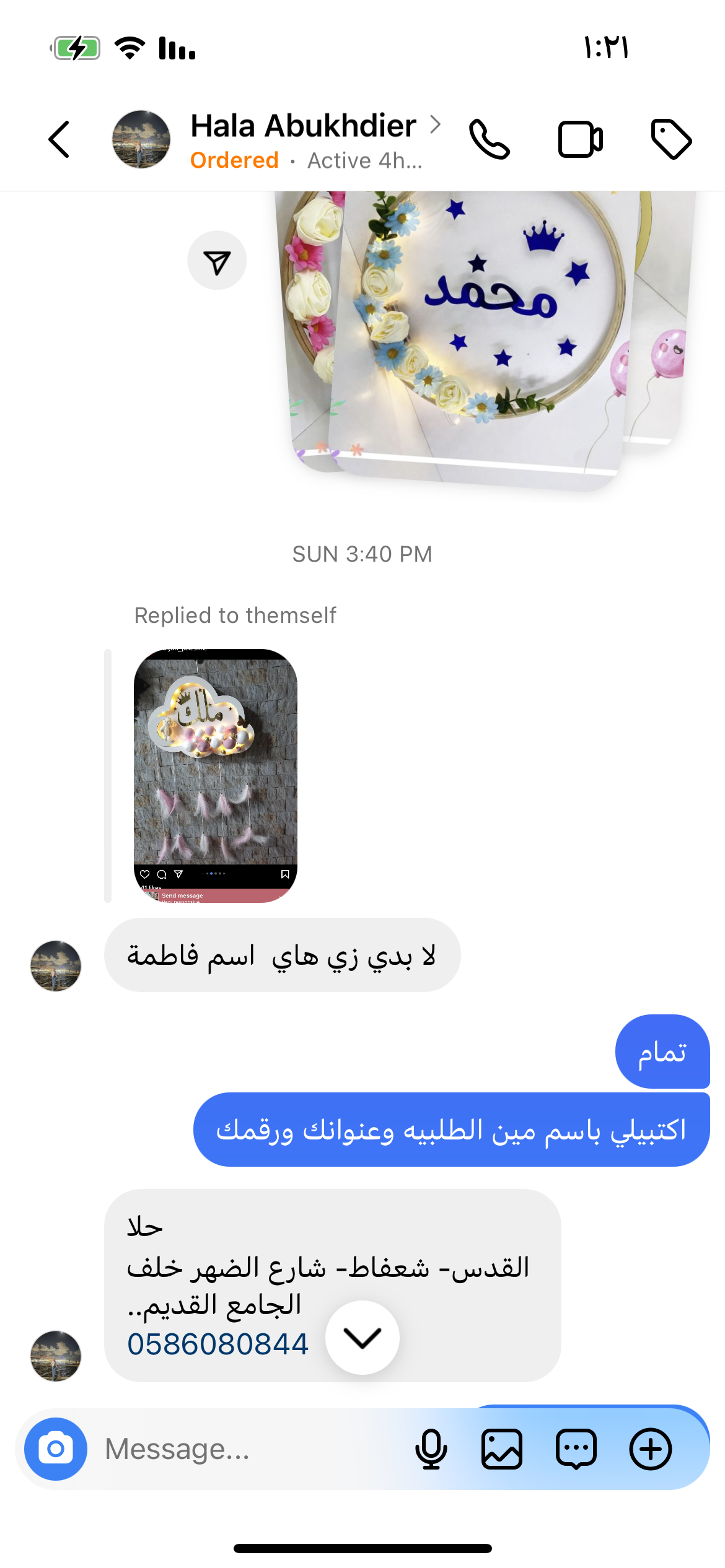
Task: Tap the phone number 0586080844
Action: [218, 1344]
